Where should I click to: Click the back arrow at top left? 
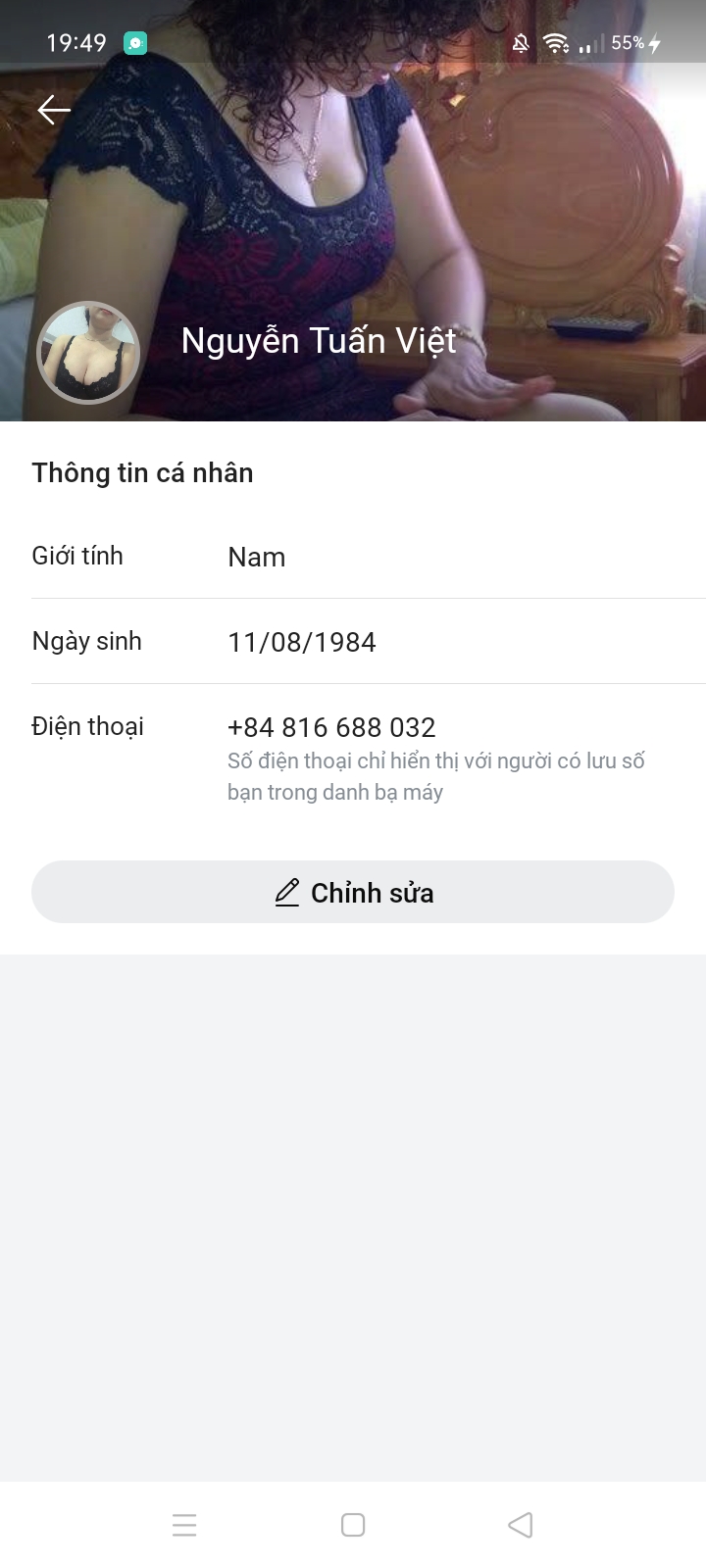click(x=53, y=110)
